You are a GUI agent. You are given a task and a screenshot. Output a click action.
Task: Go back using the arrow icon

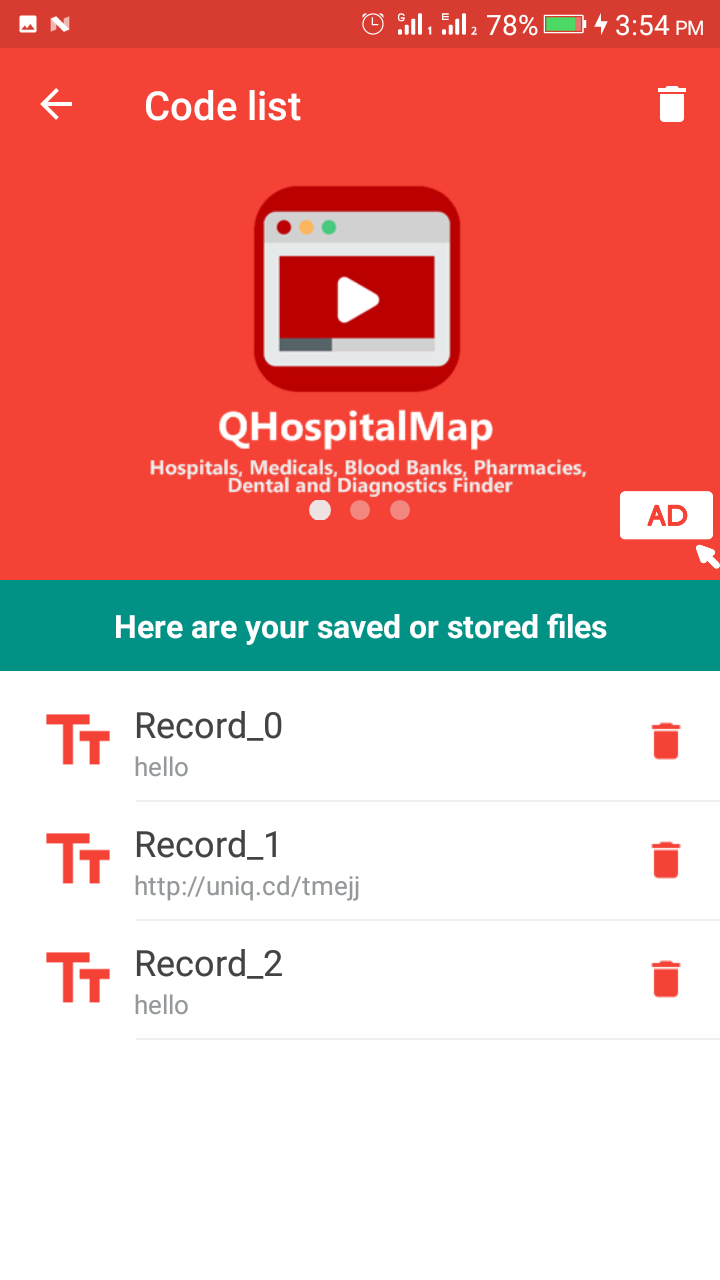pyautogui.click(x=56, y=105)
